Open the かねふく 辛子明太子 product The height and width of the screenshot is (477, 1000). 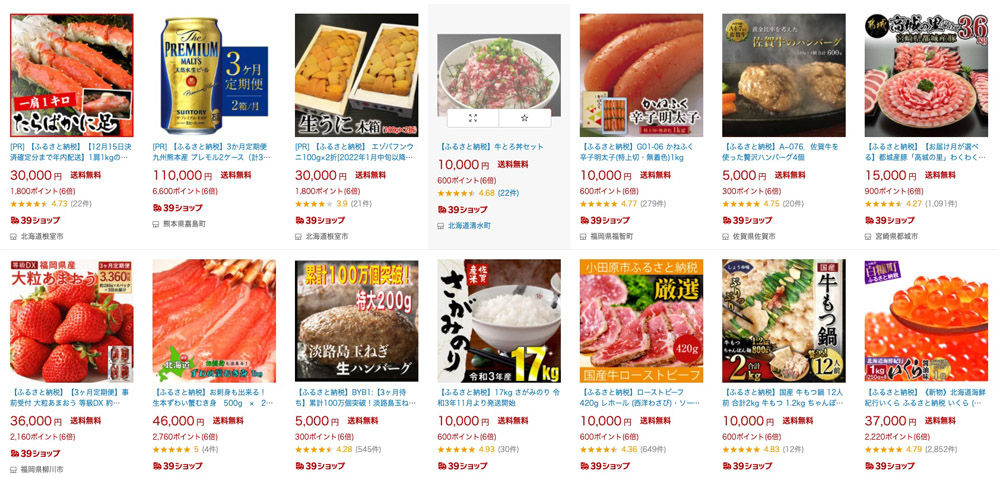pyautogui.click(x=641, y=75)
